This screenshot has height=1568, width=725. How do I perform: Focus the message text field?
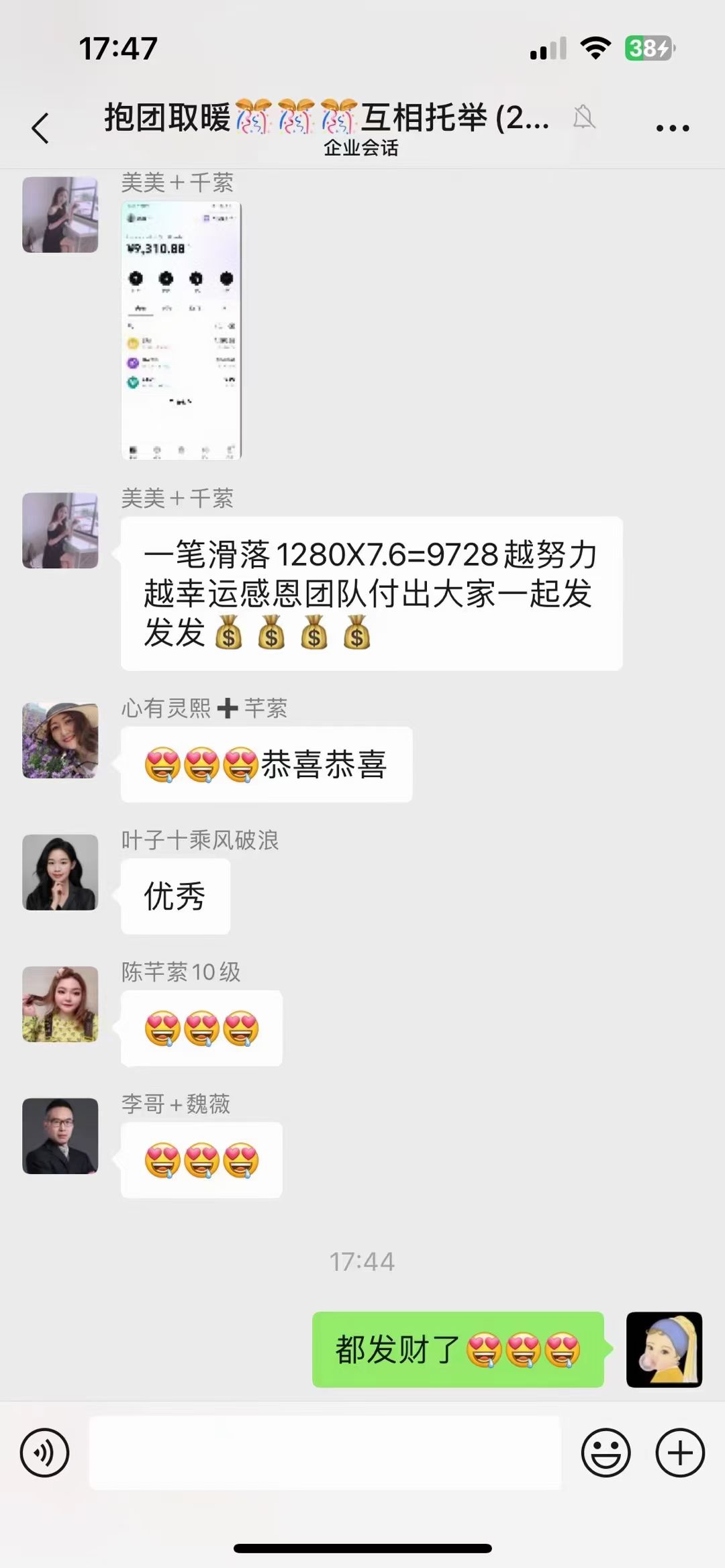(325, 1453)
